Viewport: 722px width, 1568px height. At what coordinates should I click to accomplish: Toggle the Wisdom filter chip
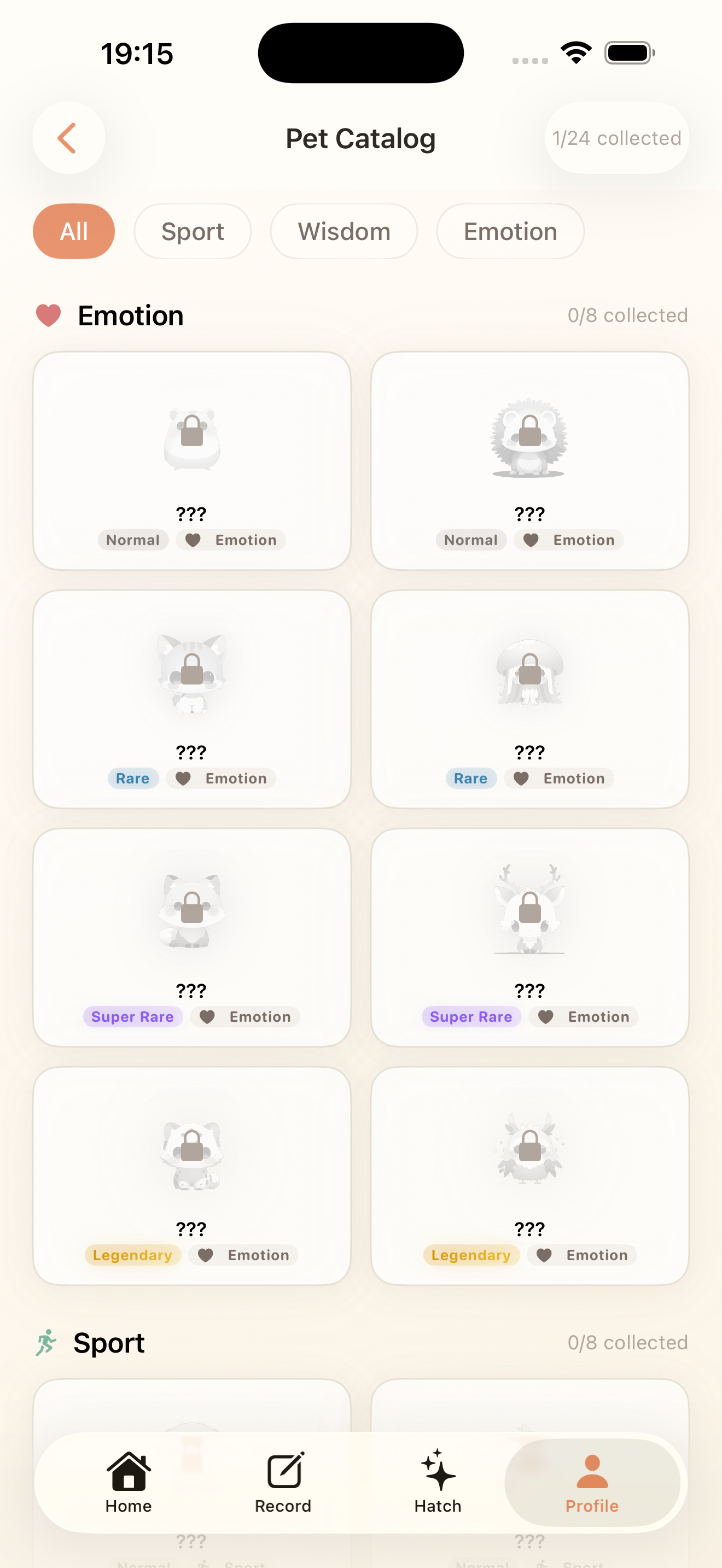pyautogui.click(x=343, y=231)
